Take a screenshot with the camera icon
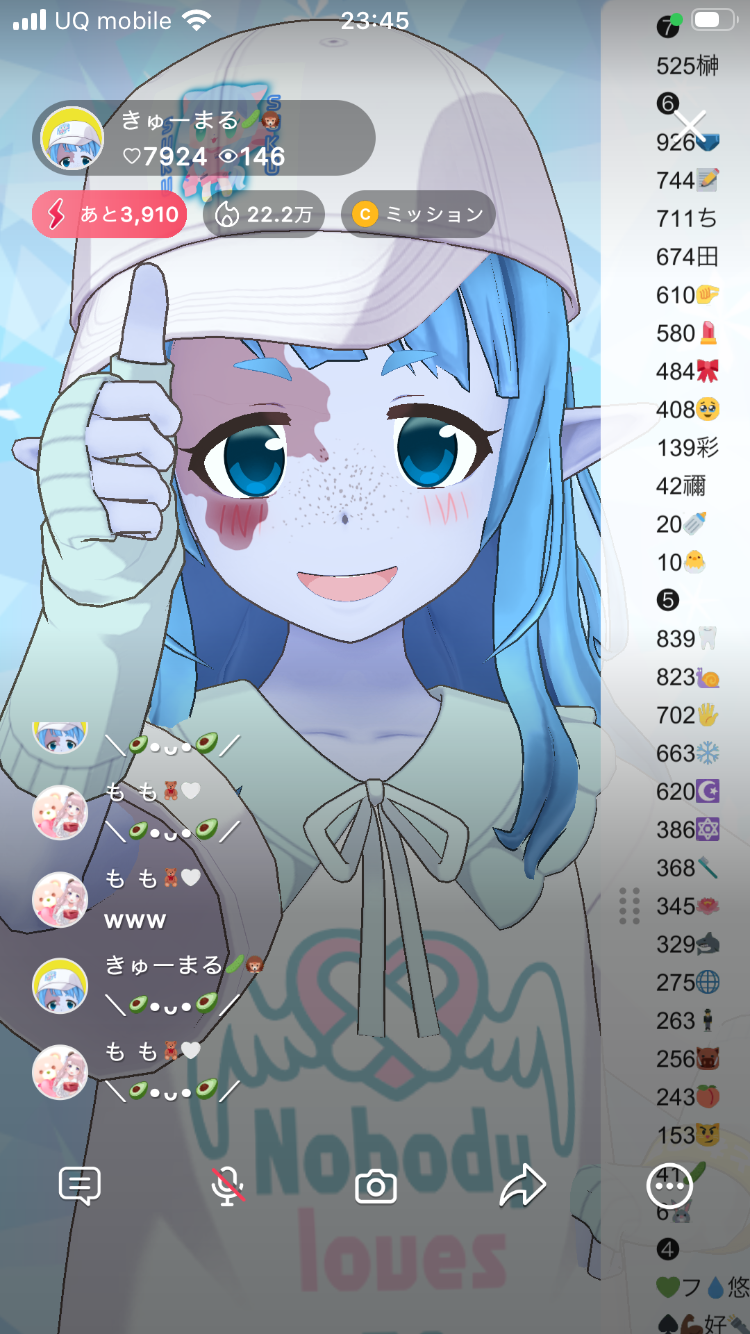The height and width of the screenshot is (1334, 750). point(376,1186)
